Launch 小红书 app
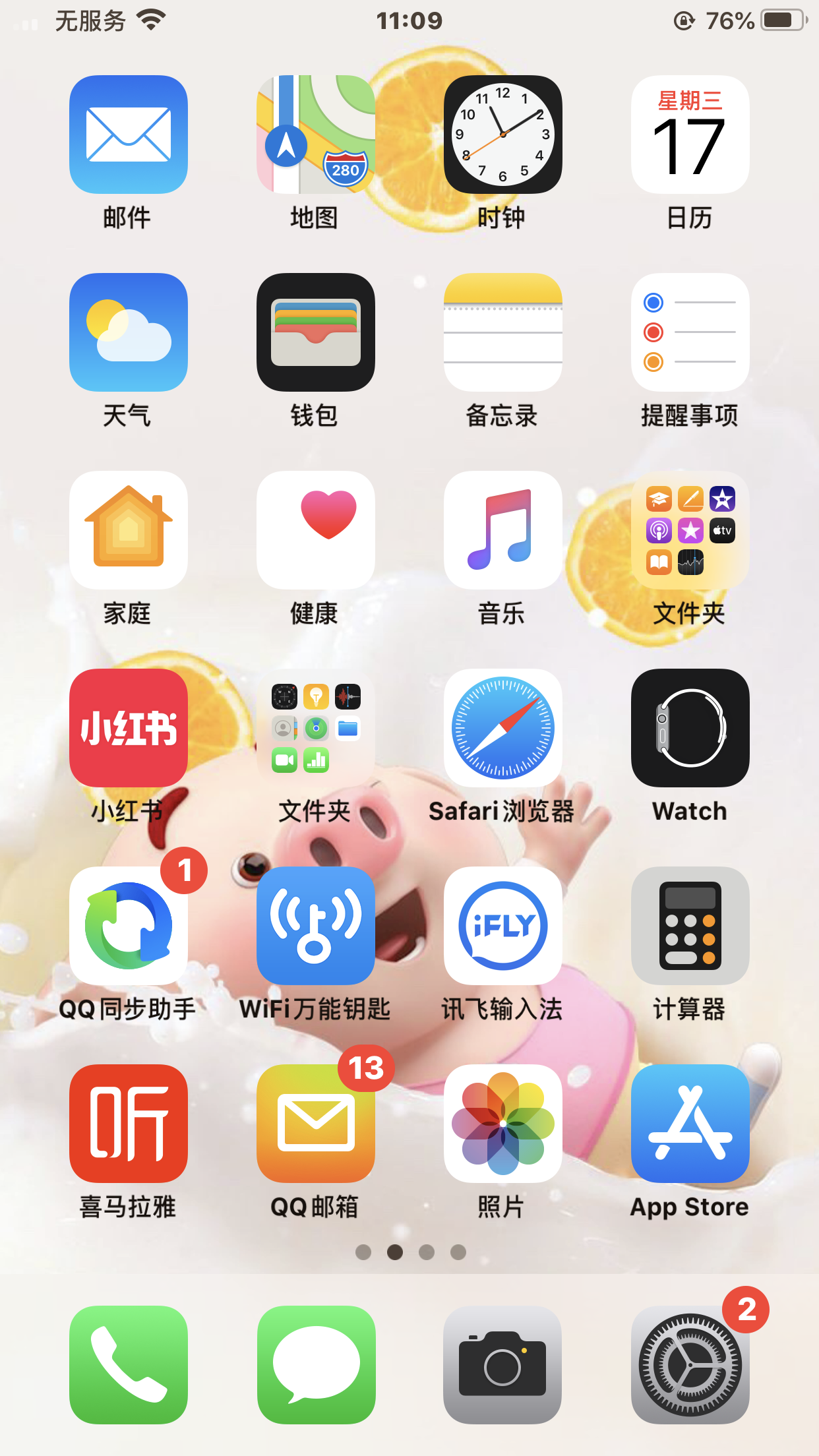This screenshot has width=819, height=1456. coord(129,728)
